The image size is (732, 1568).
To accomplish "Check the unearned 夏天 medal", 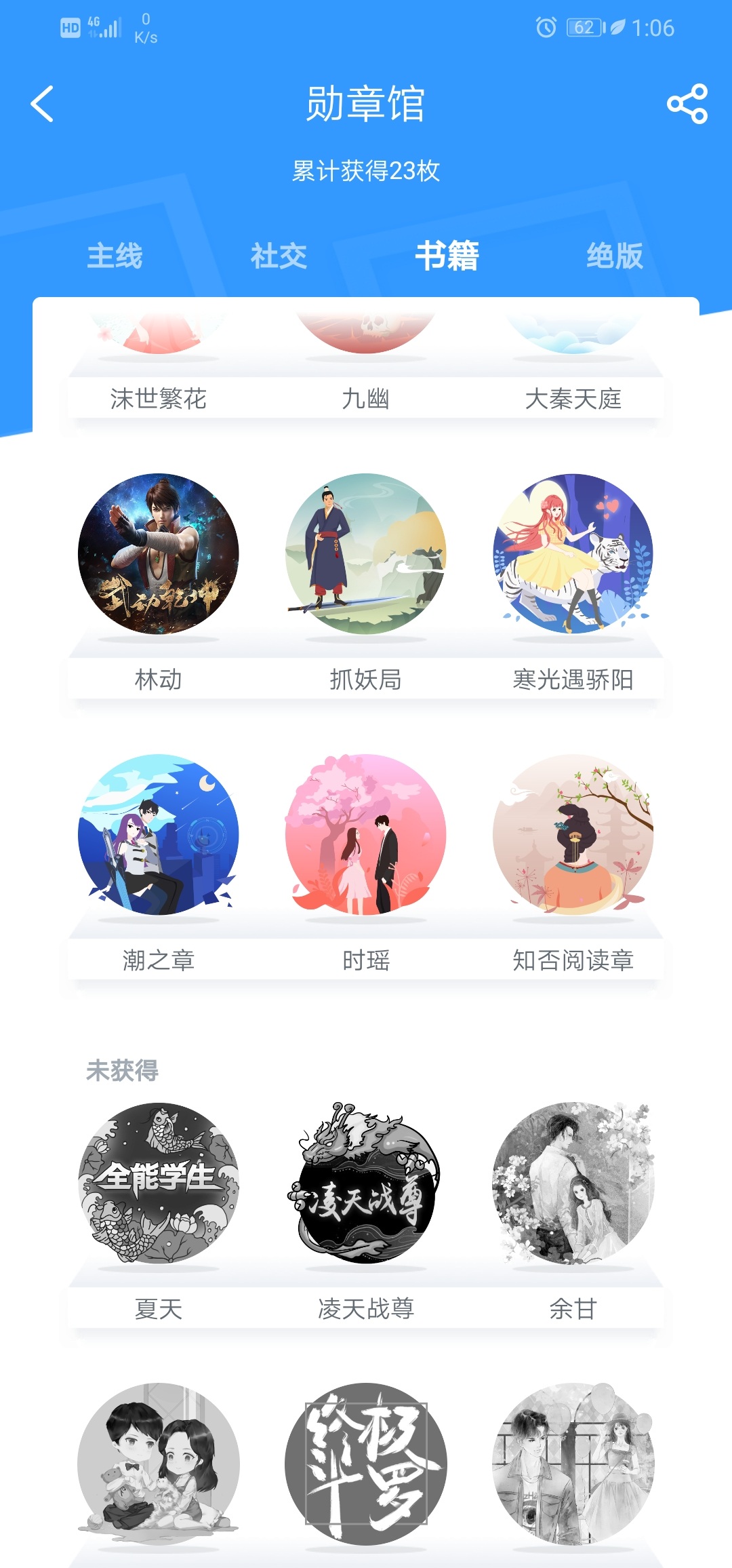I will 159,1183.
